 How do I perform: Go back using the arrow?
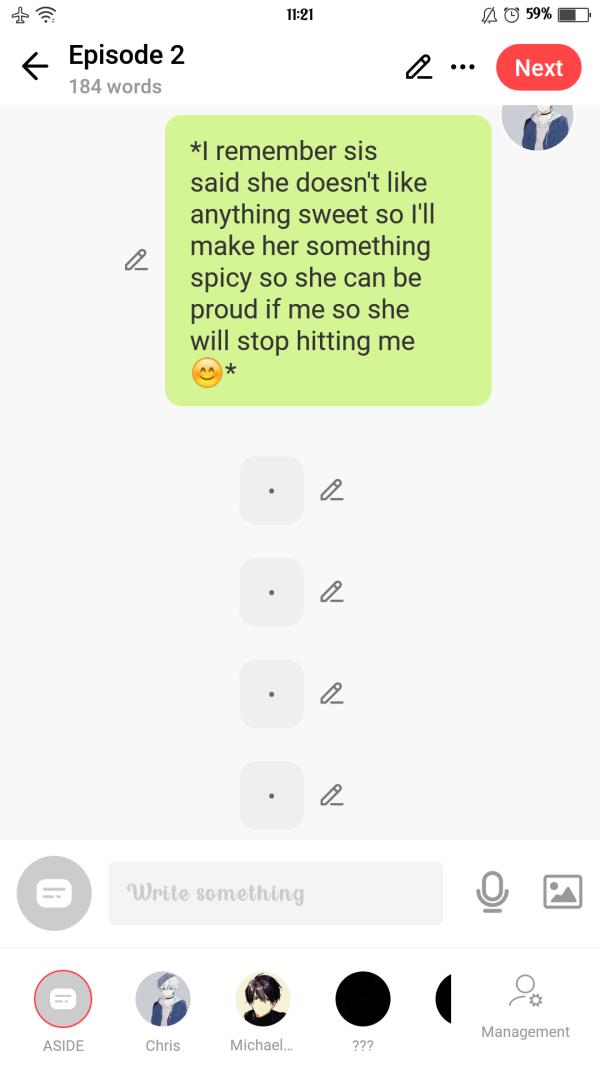coord(35,67)
